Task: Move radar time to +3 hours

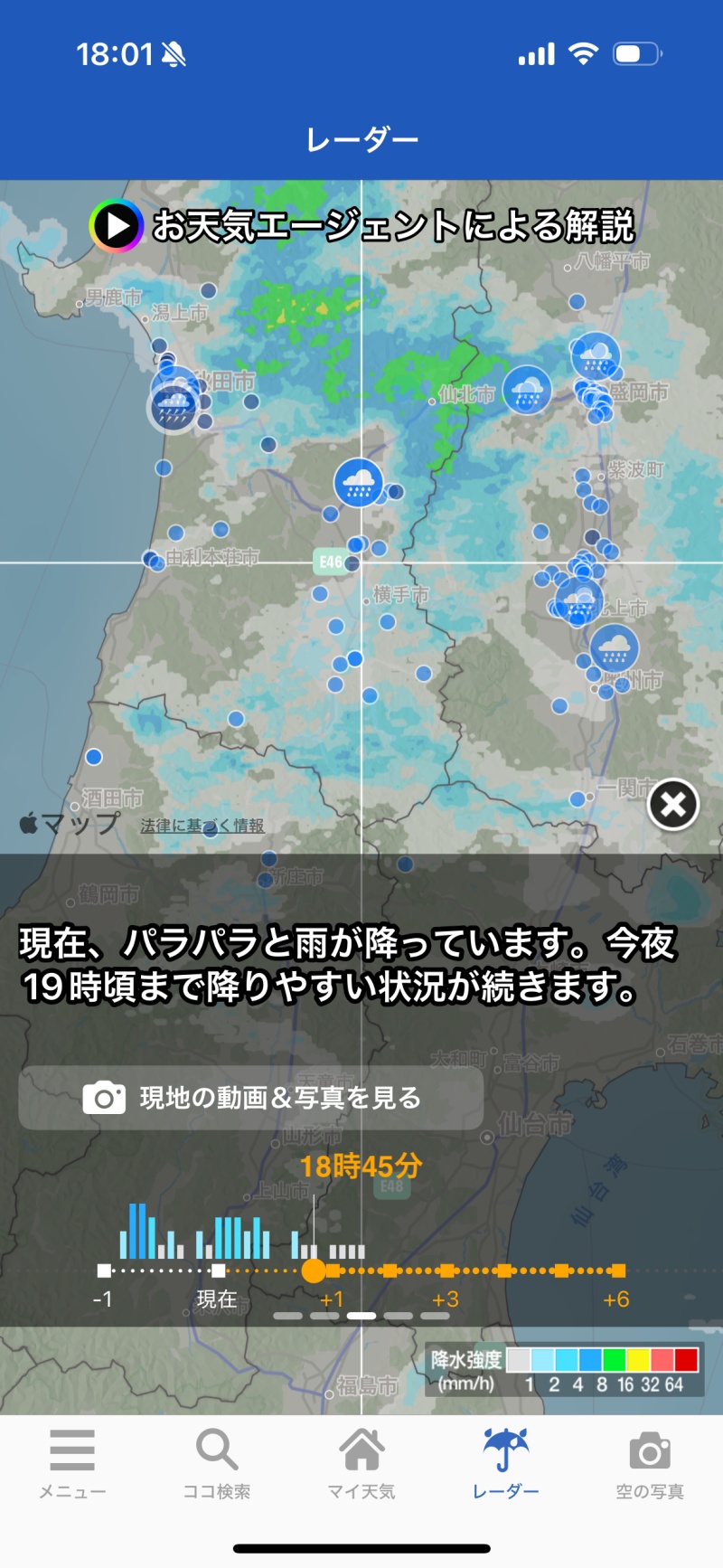Action: [446, 1270]
